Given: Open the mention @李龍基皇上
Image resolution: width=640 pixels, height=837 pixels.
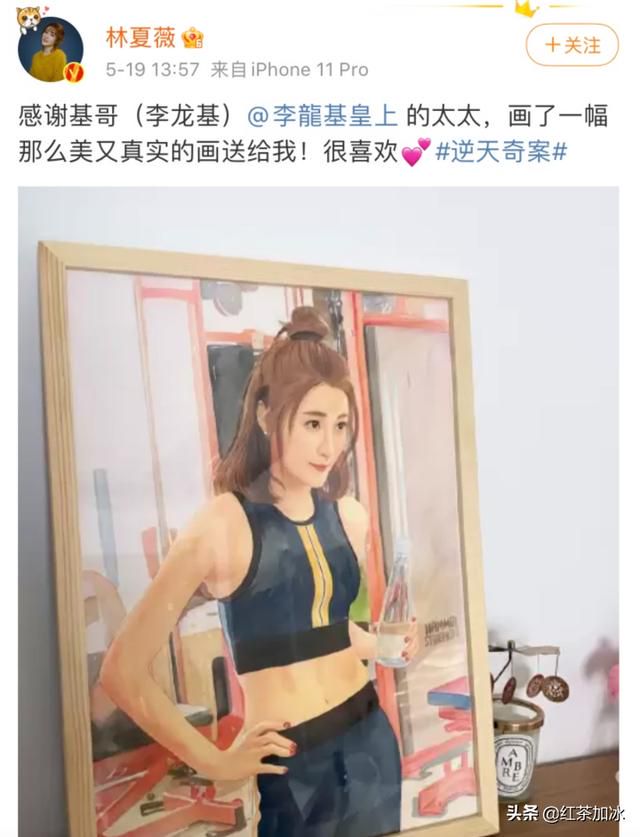Looking at the screenshot, I should point(320,116).
